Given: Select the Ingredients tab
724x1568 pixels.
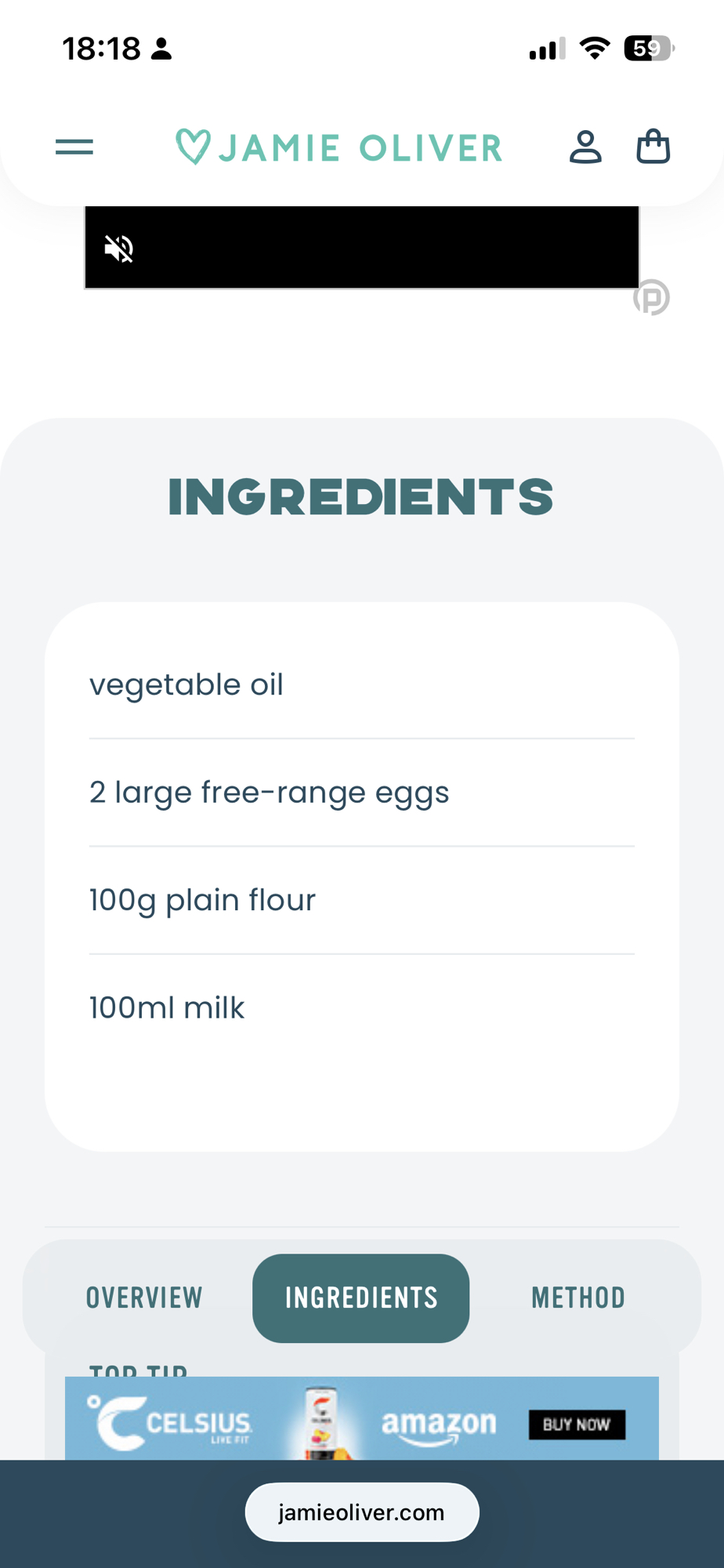Looking at the screenshot, I should pos(361,1298).
